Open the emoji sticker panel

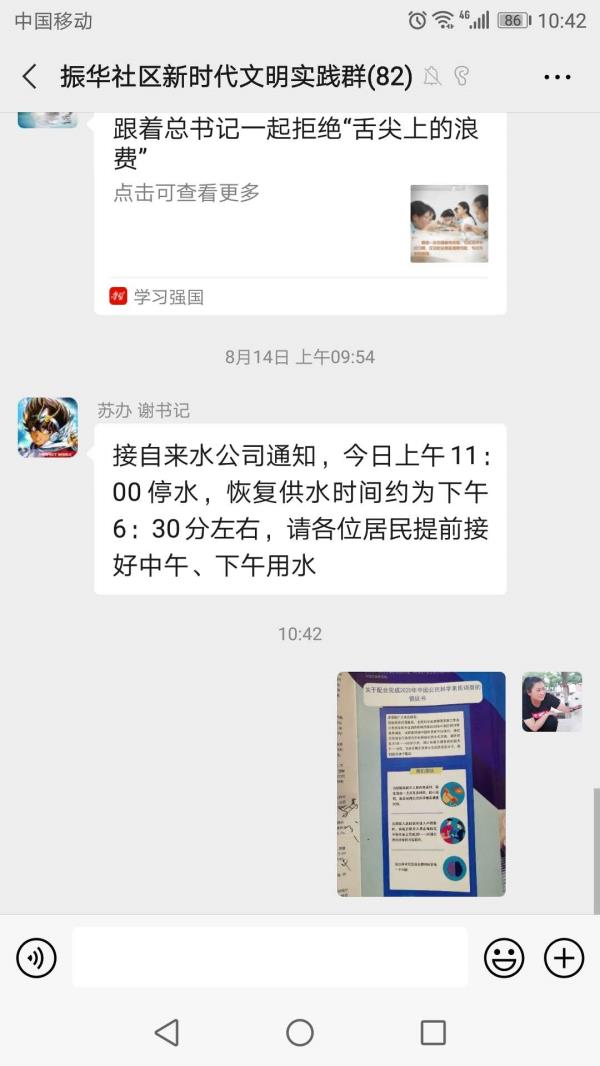click(x=504, y=959)
